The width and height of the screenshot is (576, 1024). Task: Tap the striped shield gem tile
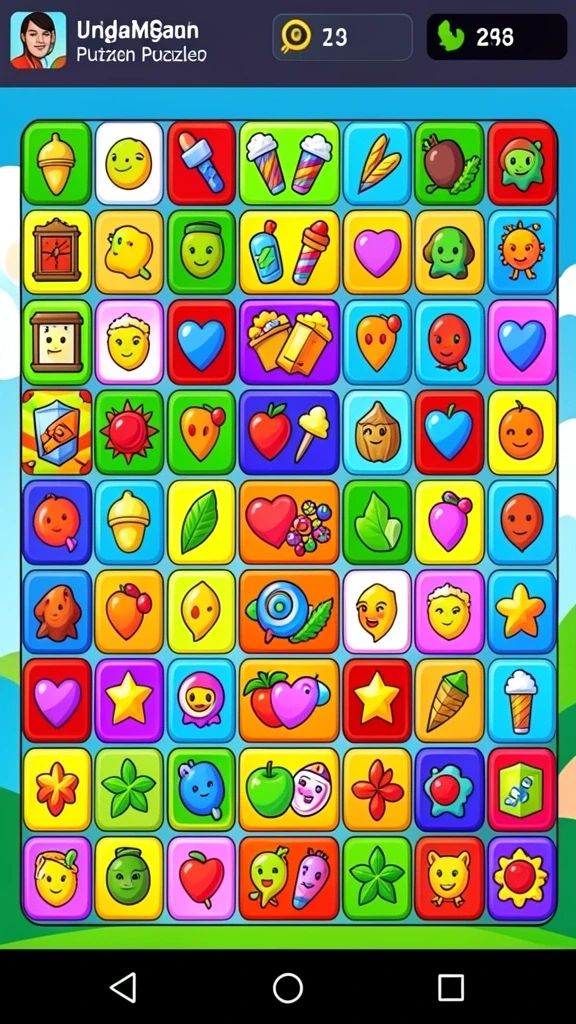57,432
